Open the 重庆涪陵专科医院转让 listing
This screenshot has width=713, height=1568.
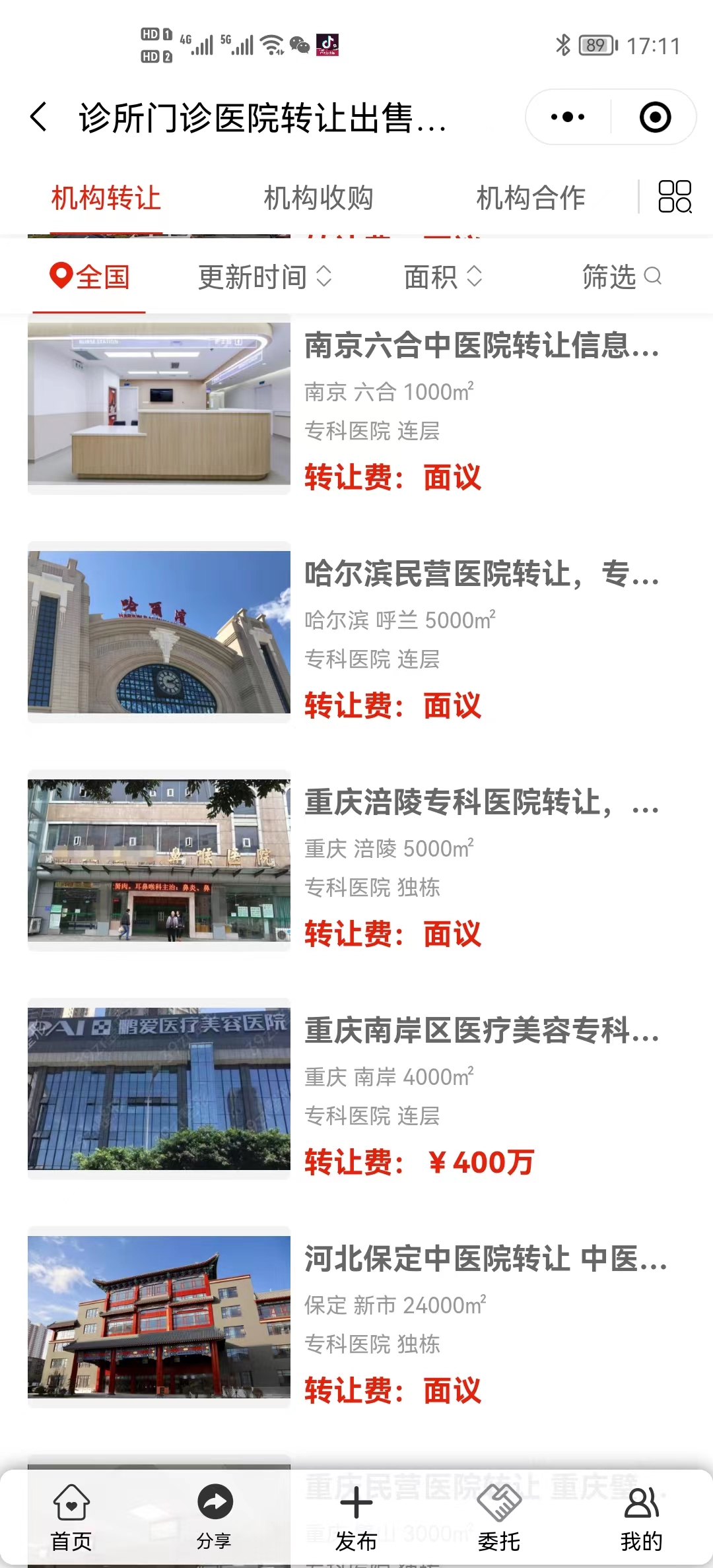[x=481, y=802]
